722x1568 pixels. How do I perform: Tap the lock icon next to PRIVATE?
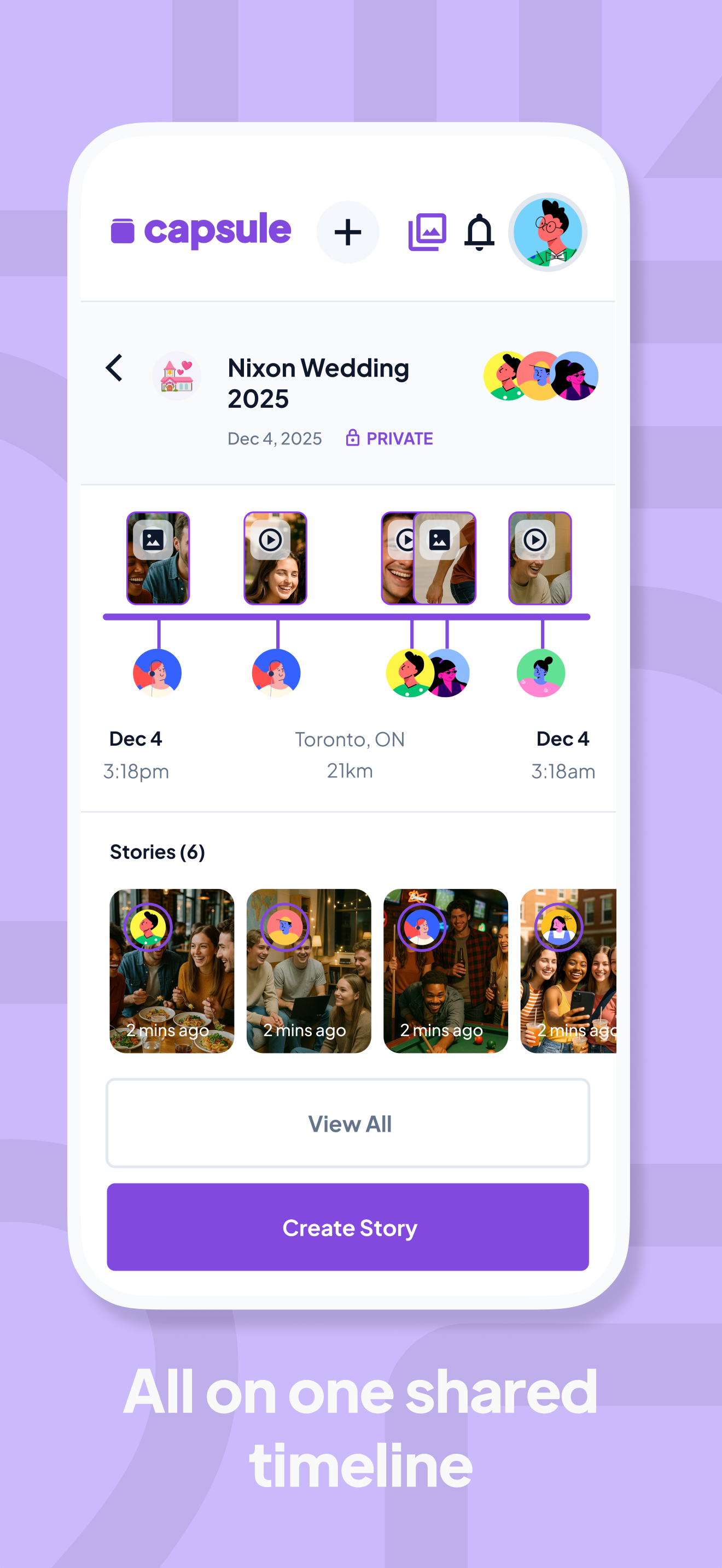pos(353,438)
